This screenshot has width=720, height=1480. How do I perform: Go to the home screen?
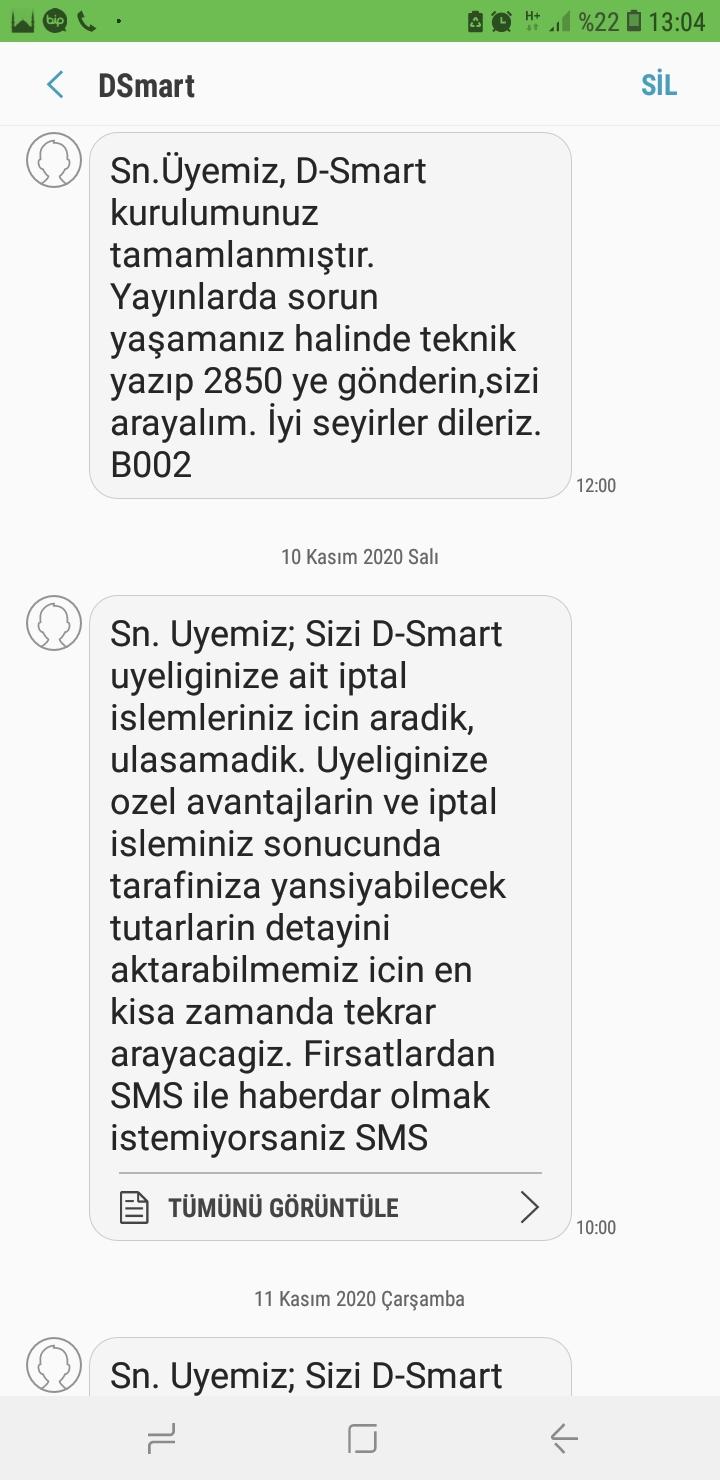tap(362, 1438)
